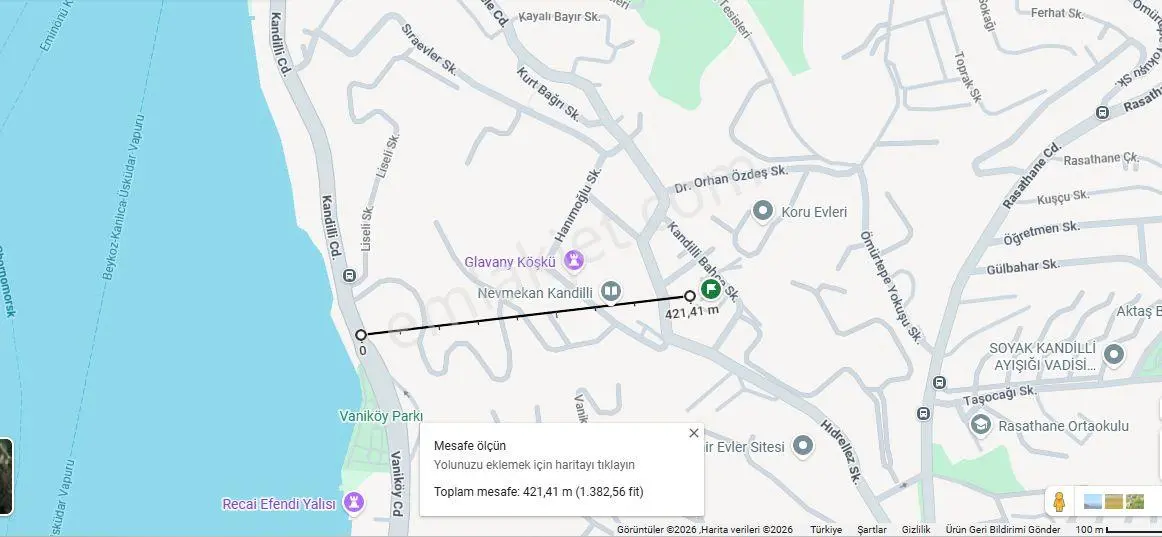Image resolution: width=1162 pixels, height=537 pixels.
Task: Tap the Soyak Kandilli Ayışığı Vadisi marker
Action: pyautogui.click(x=1114, y=355)
